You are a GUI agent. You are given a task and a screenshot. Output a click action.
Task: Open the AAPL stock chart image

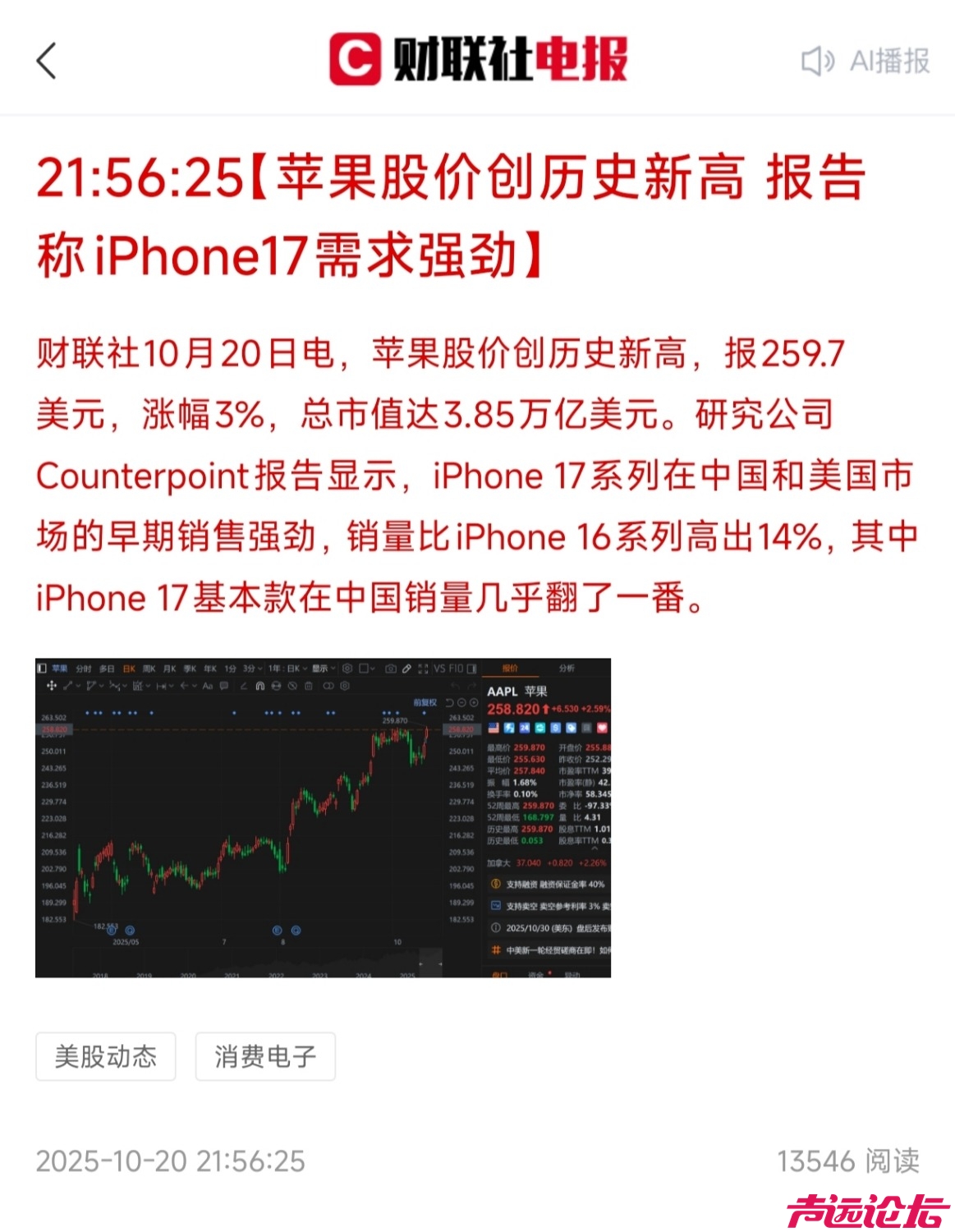[x=323, y=817]
